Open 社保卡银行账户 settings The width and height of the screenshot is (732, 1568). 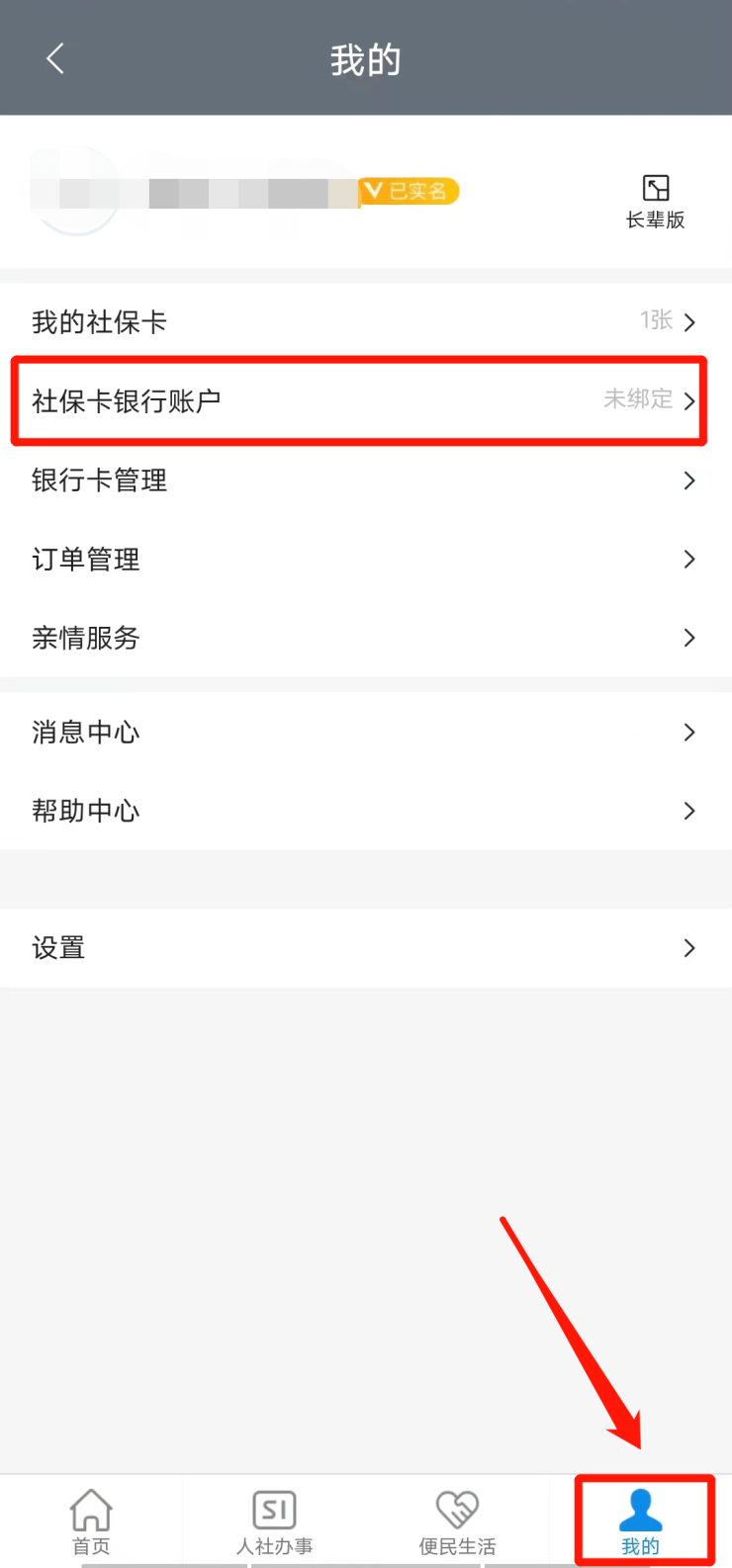[x=364, y=400]
